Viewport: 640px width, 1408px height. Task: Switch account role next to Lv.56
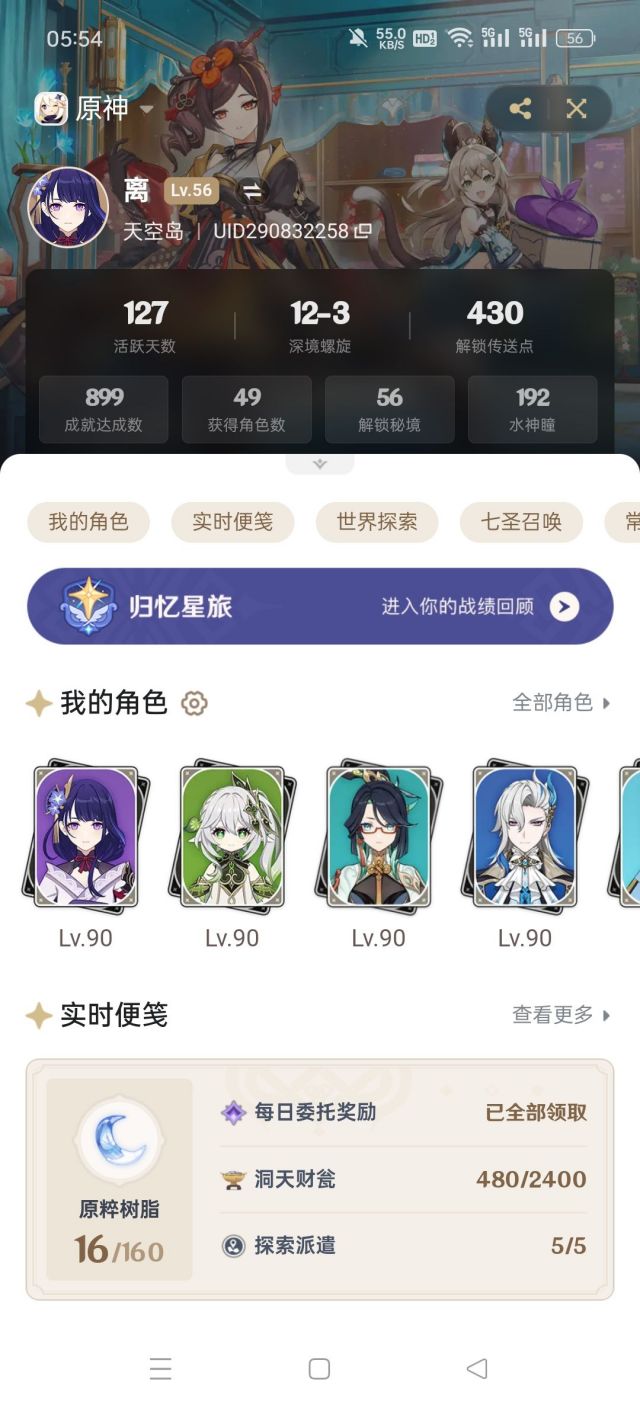tap(252, 190)
